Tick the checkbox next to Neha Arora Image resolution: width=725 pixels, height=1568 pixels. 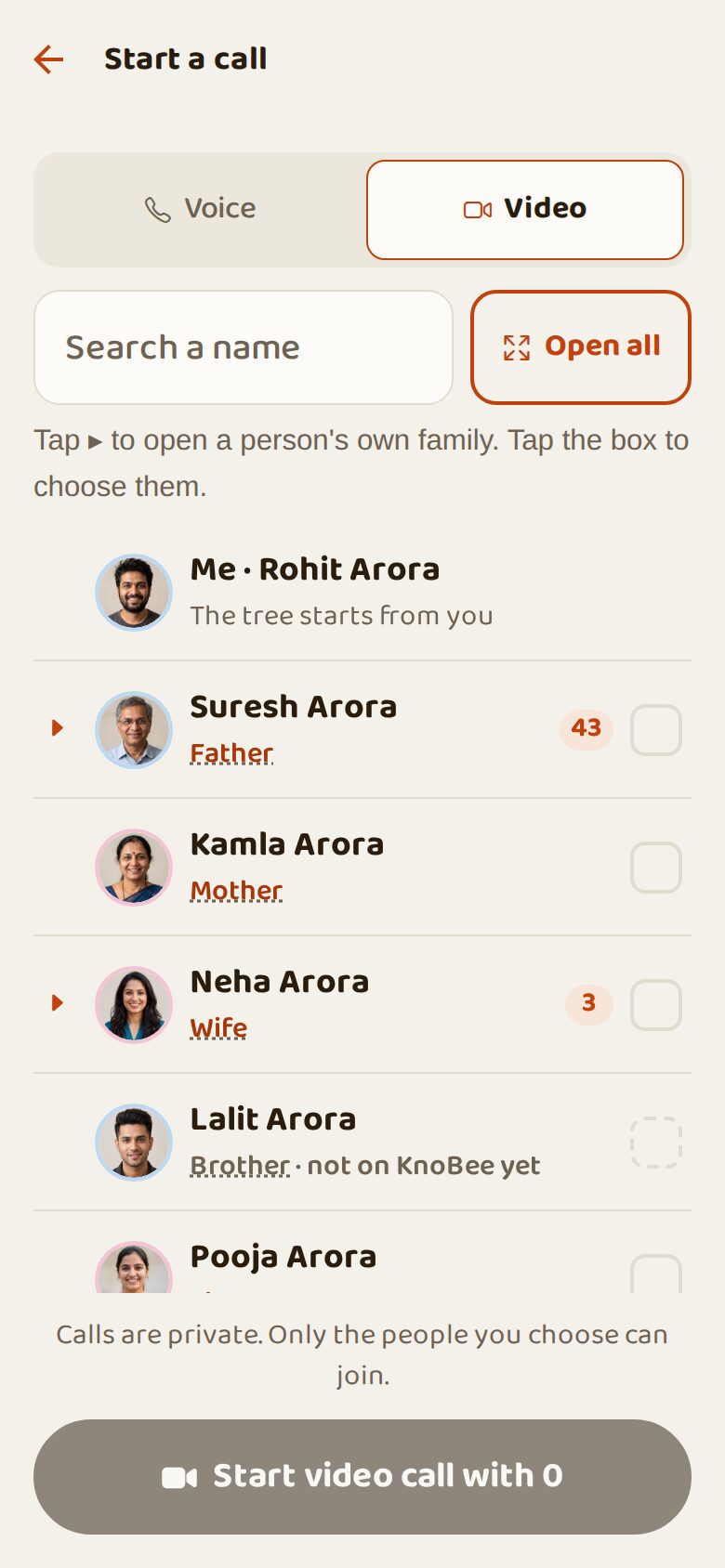click(x=656, y=1005)
